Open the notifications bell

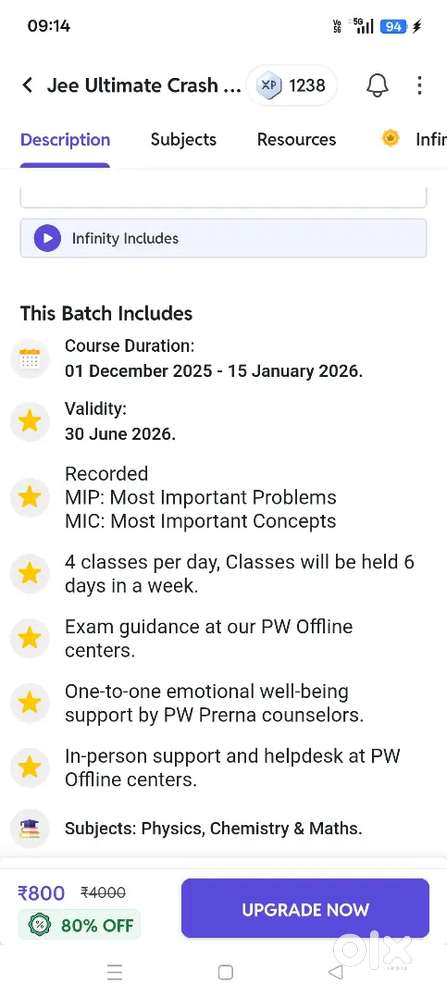coord(377,85)
